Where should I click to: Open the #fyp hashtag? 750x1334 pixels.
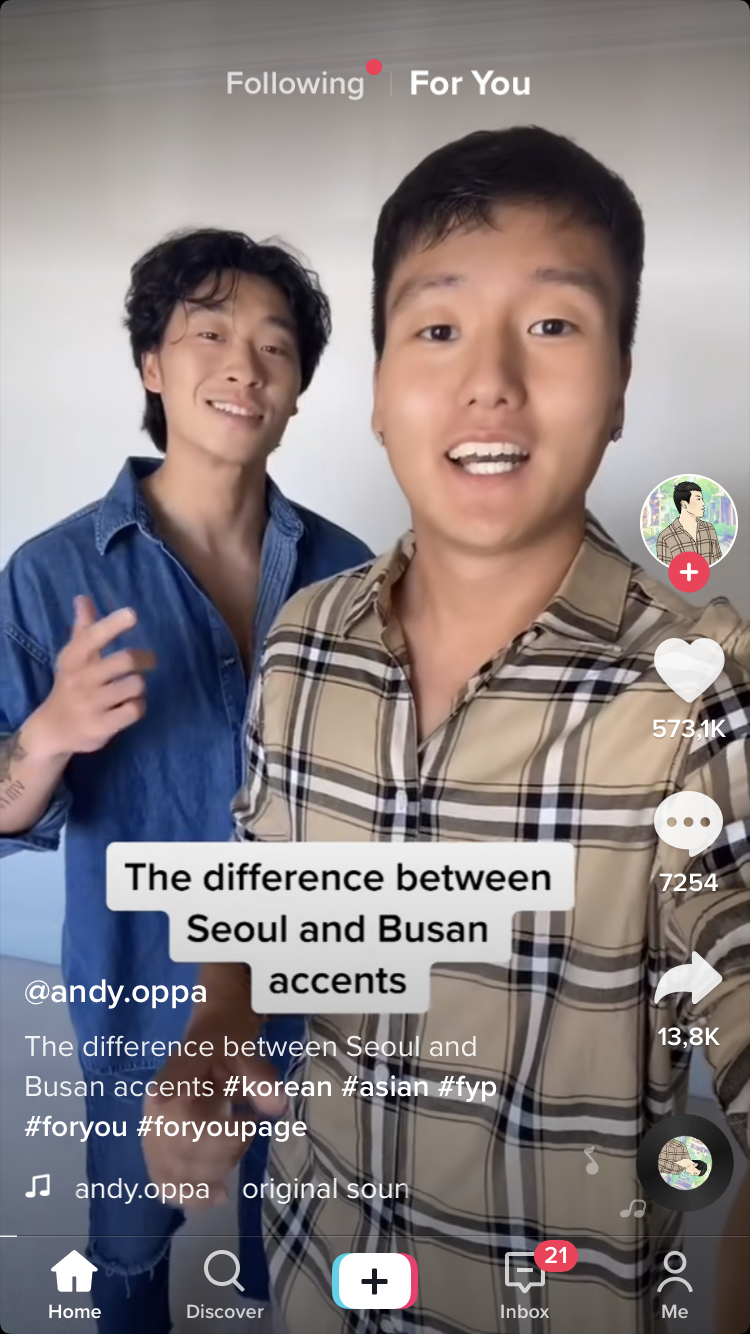pos(467,1087)
